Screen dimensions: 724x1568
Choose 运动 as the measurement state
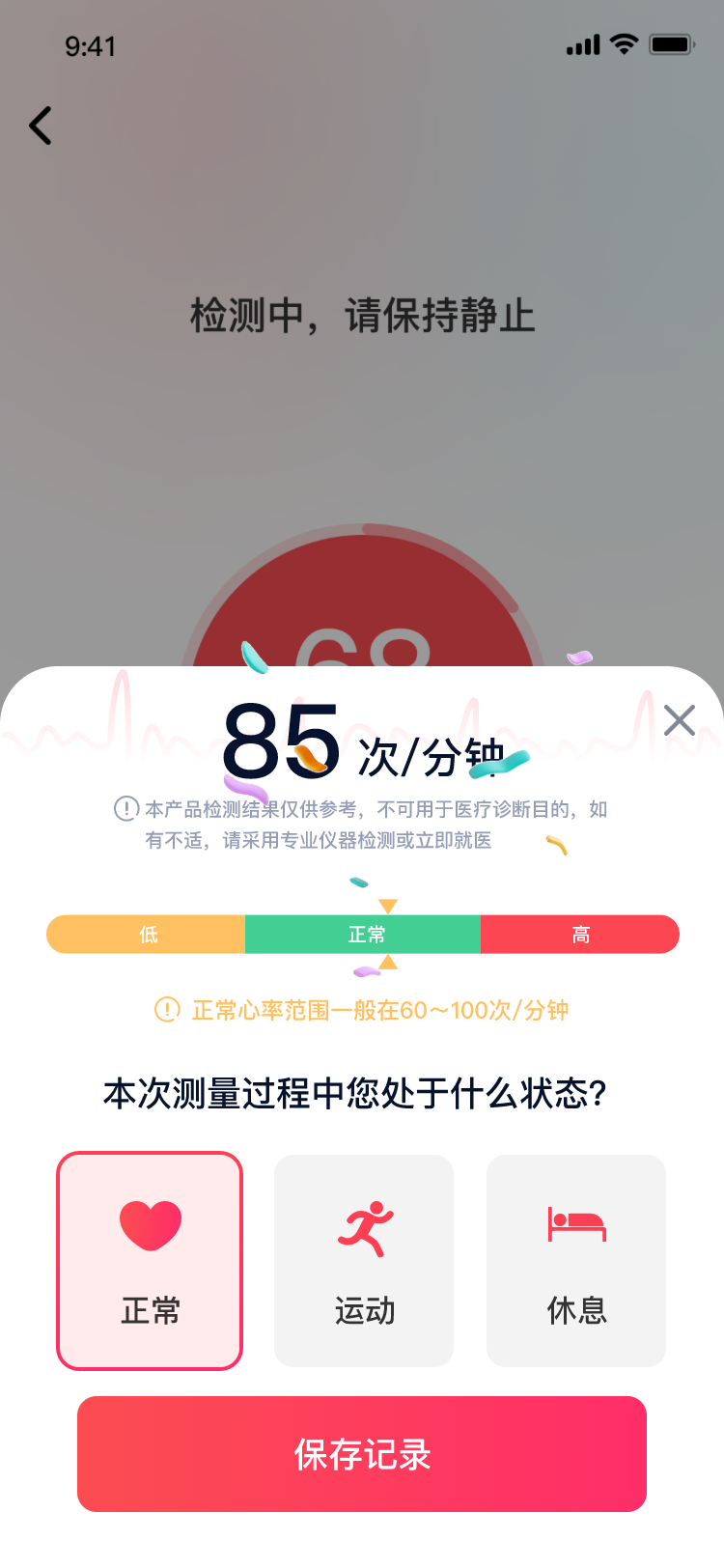(x=364, y=1260)
